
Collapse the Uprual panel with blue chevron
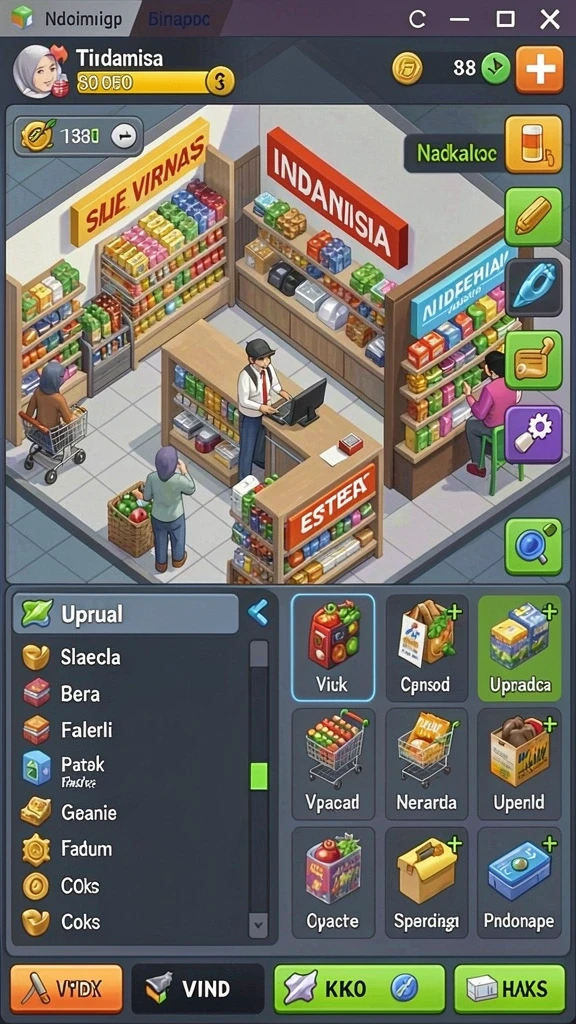258,613
